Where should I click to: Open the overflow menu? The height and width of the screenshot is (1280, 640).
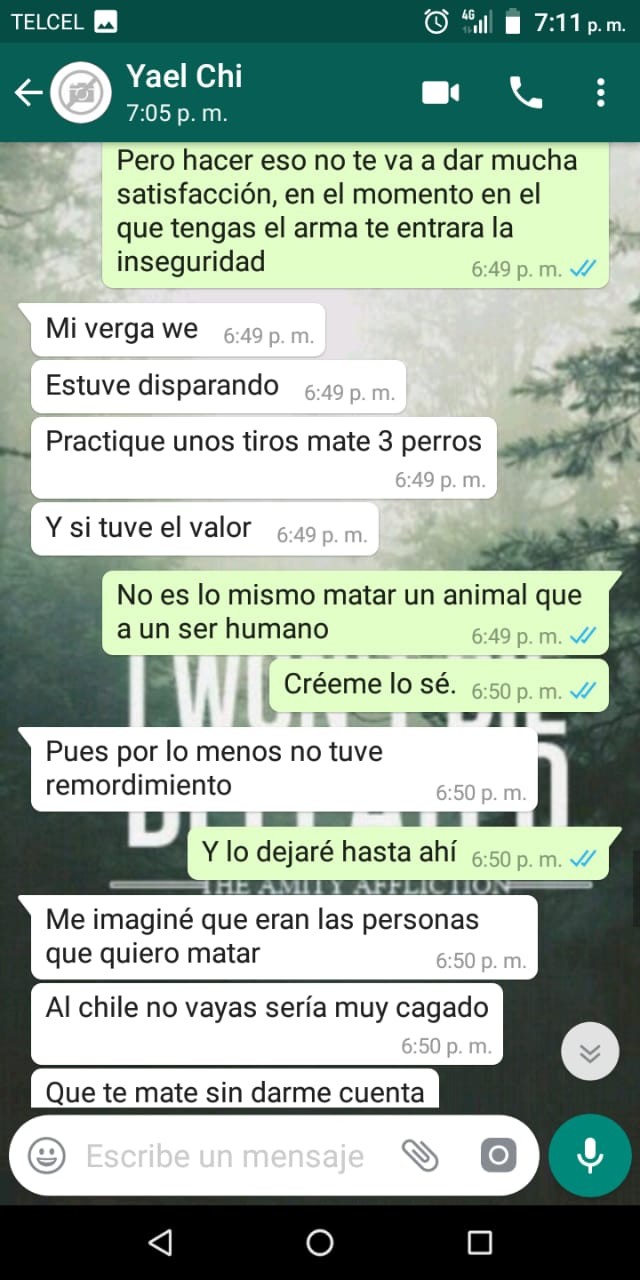(600, 93)
